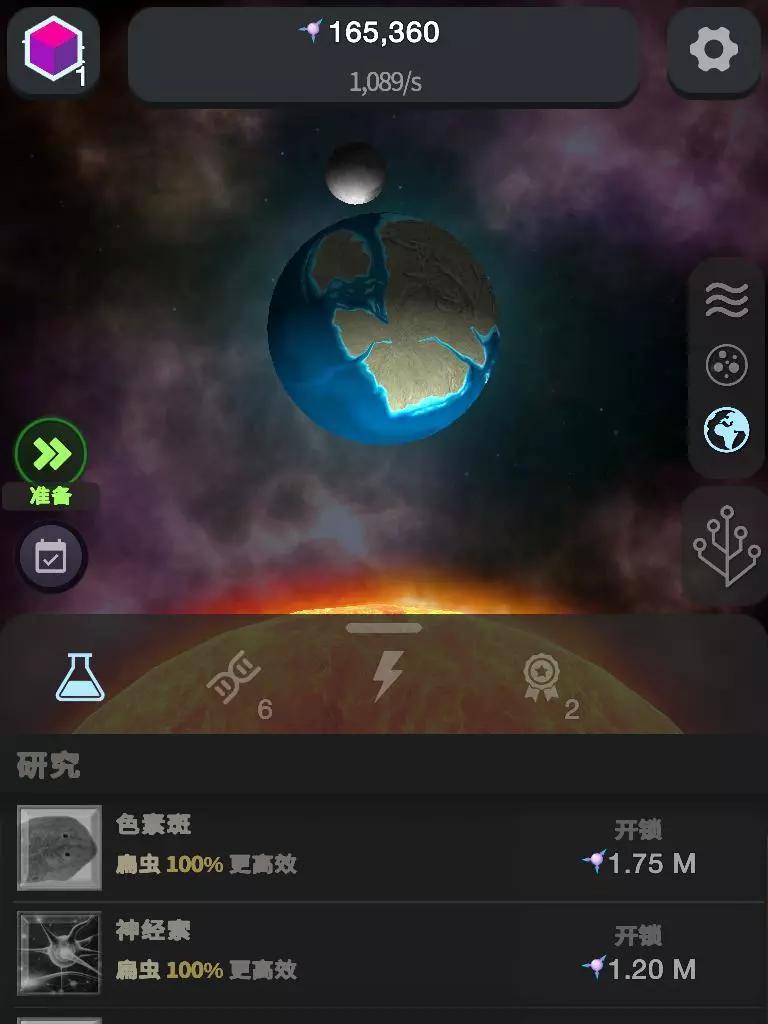
Task: Open the daily calendar checklist
Action: click(x=52, y=557)
